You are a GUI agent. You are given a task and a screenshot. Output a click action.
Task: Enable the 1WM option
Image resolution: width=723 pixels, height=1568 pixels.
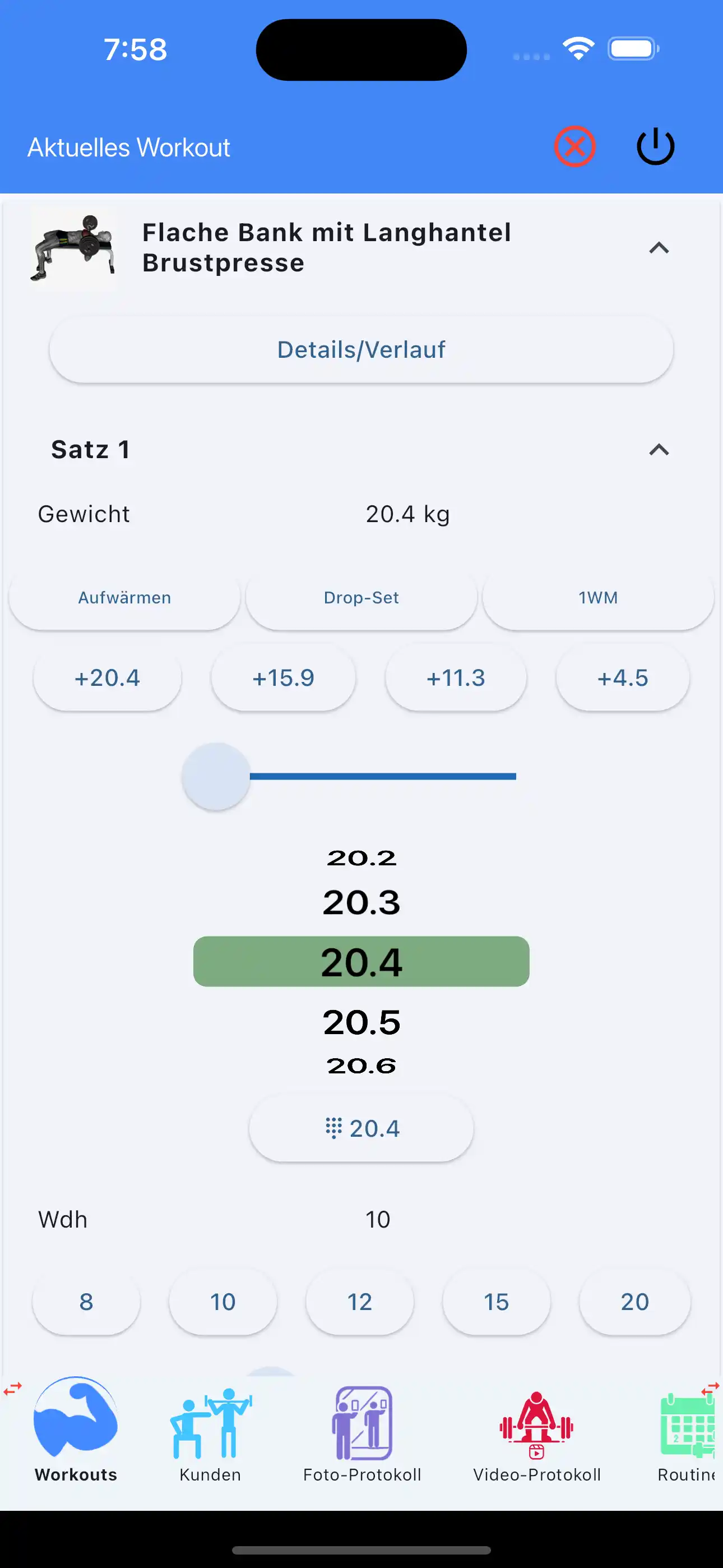[x=597, y=597]
